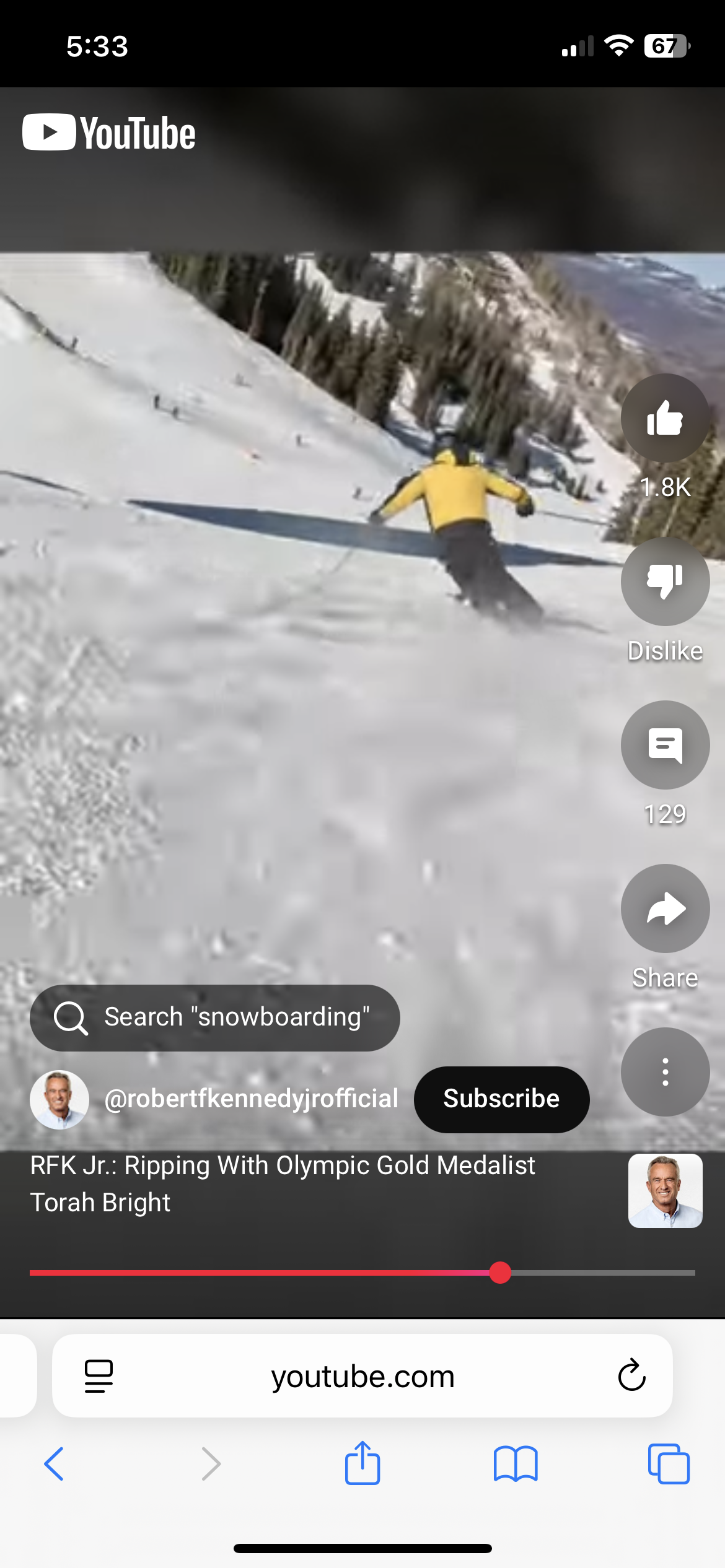Subscribe to robertfkennedyjrofficial channel
Screen dimensions: 725x1568
point(501,1099)
